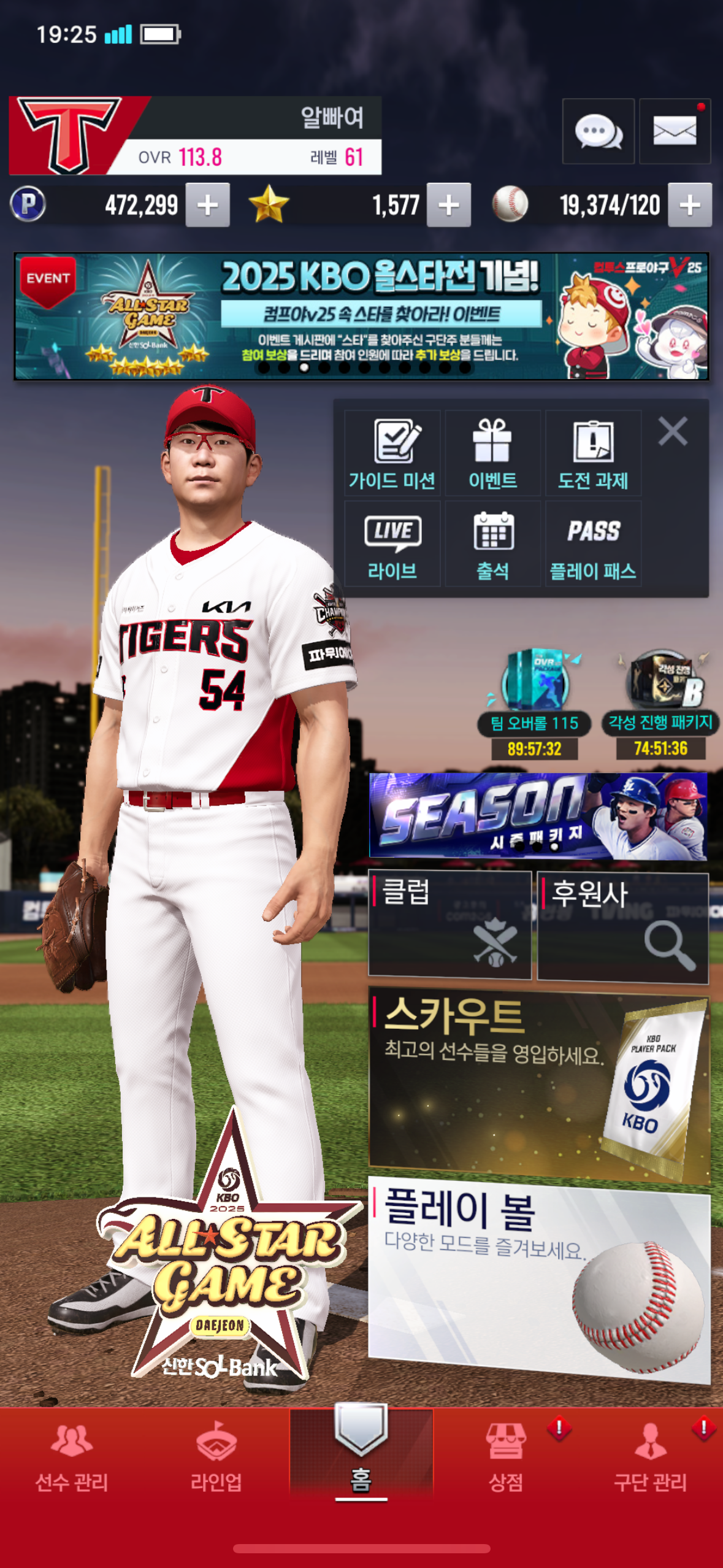The width and height of the screenshot is (723, 1568).
Task: Add more P points with plus button
Action: (208, 205)
